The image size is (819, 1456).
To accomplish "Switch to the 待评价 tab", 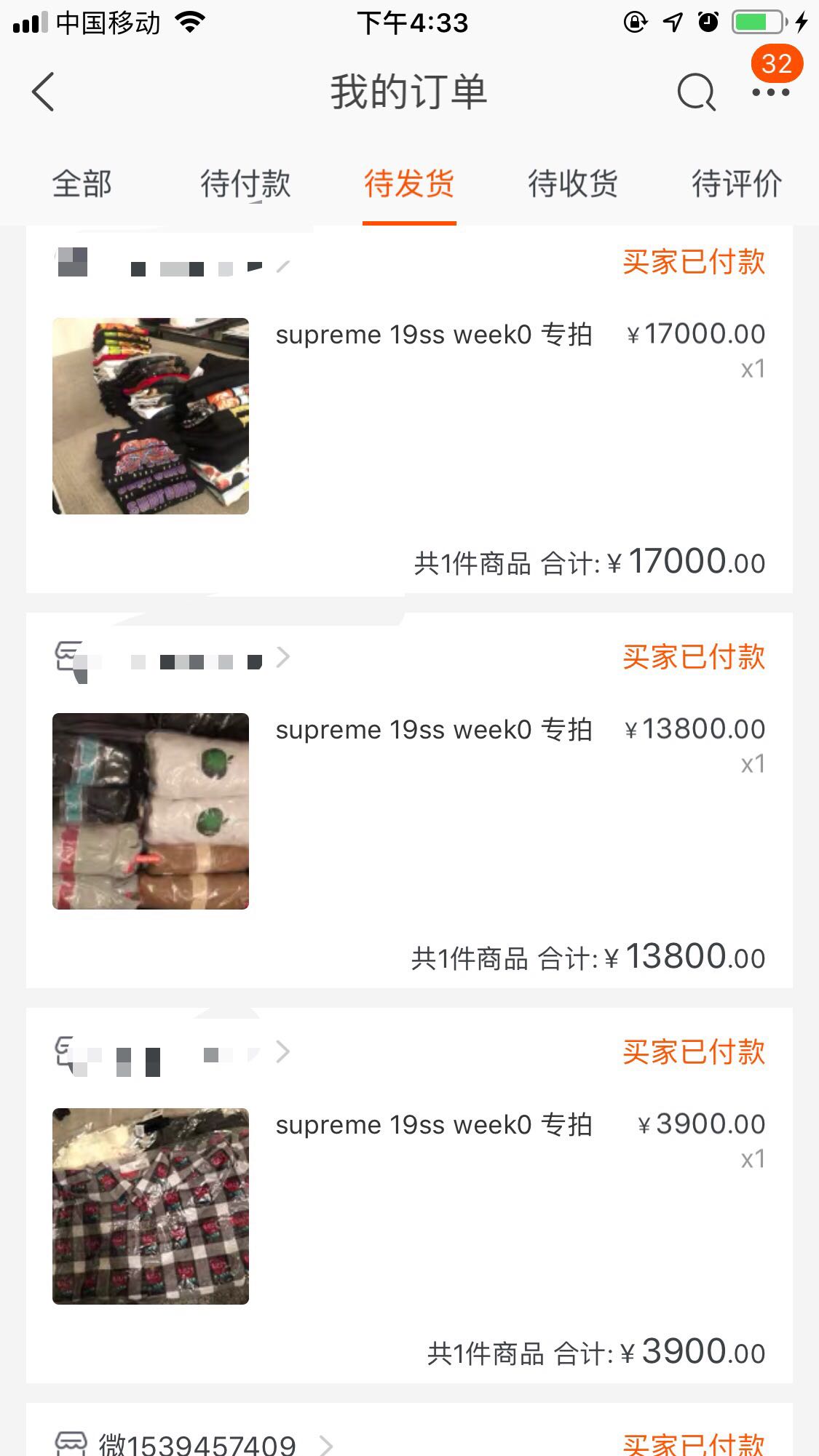I will tap(736, 183).
